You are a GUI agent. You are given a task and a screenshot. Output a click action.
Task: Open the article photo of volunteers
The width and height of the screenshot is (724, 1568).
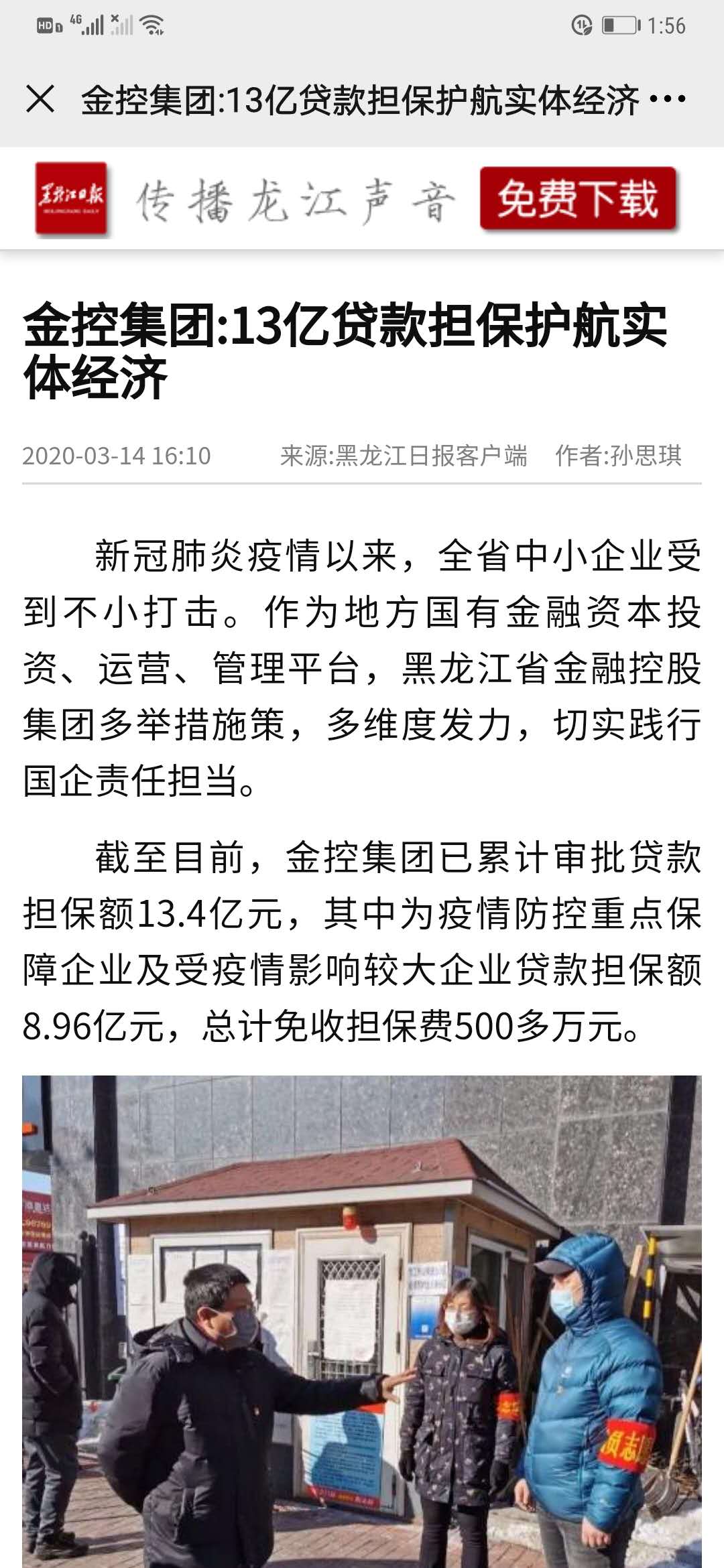362,1320
